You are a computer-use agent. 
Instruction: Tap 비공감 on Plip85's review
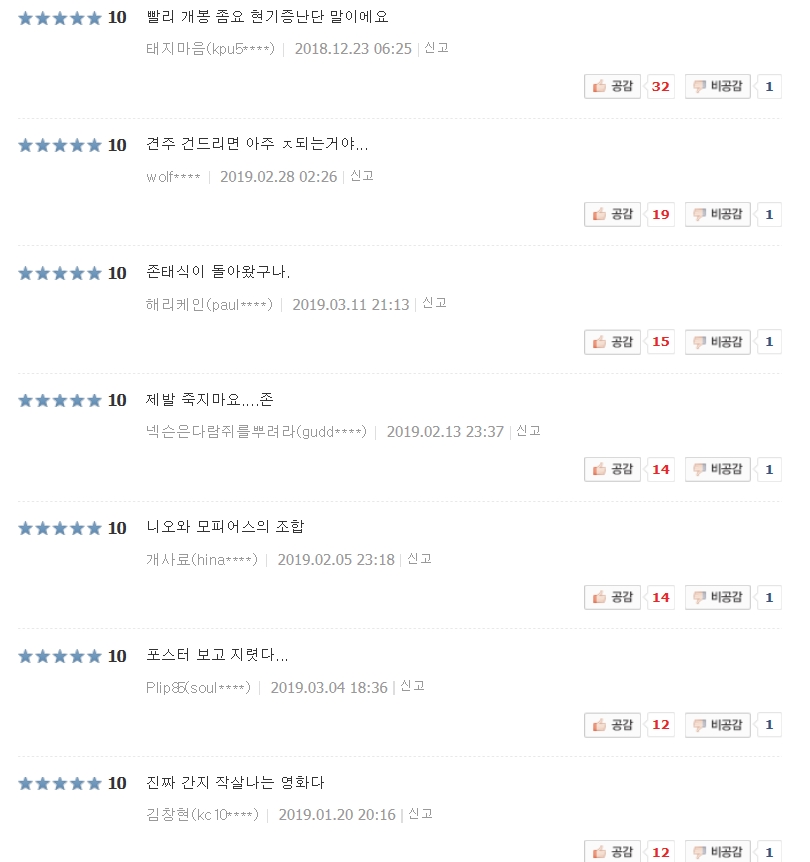(718, 725)
